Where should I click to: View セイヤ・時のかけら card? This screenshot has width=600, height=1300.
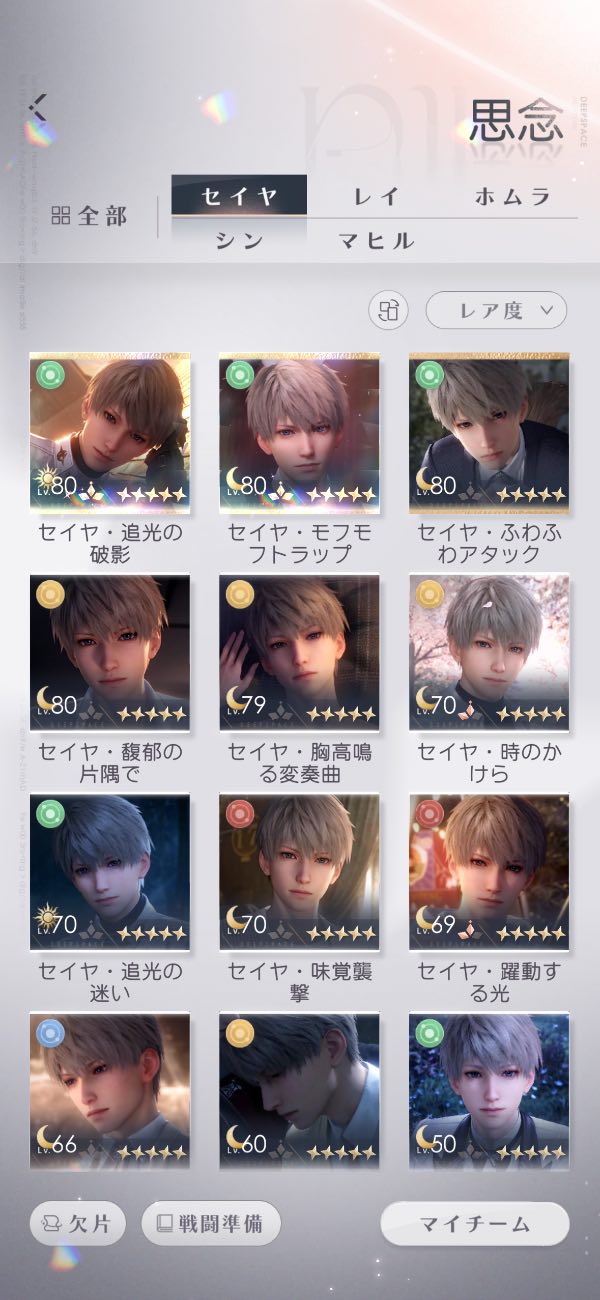pyautogui.click(x=489, y=652)
